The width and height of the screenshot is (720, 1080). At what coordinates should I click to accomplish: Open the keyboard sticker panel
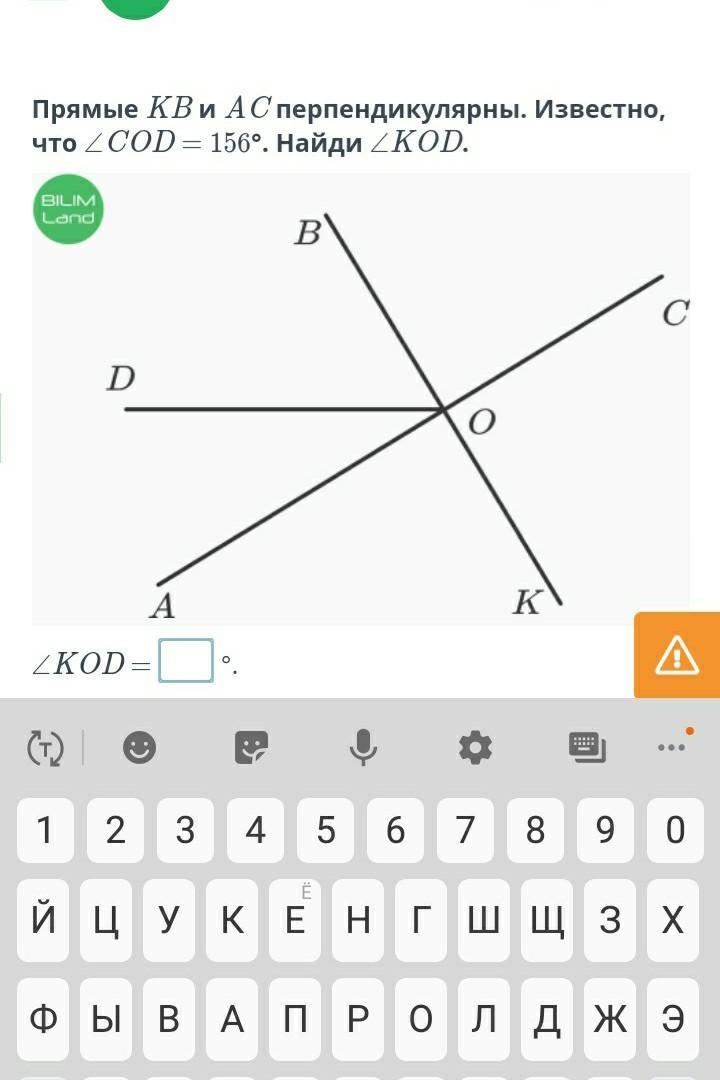[251, 747]
